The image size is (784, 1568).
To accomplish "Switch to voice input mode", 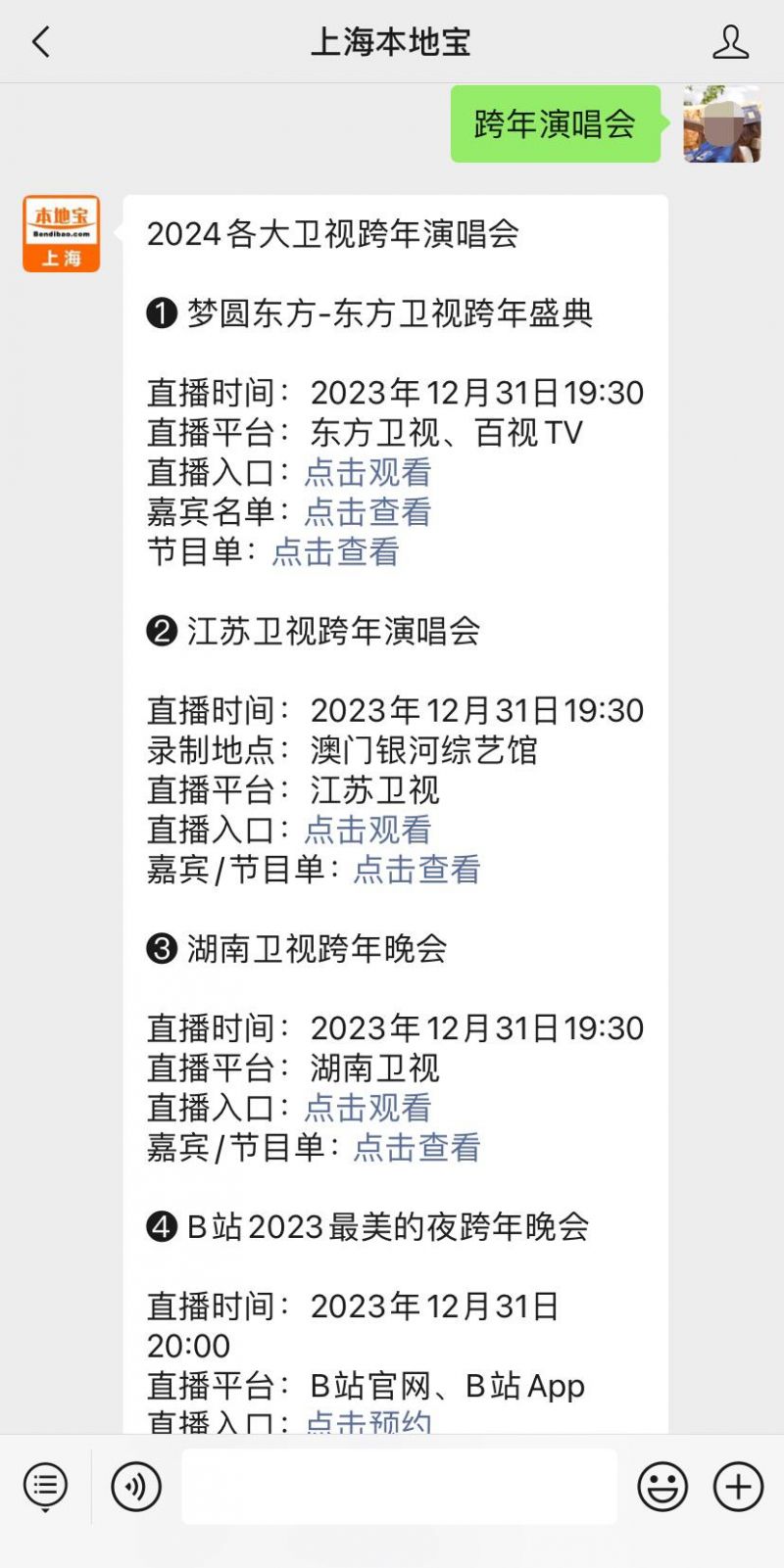I will point(136,1487).
